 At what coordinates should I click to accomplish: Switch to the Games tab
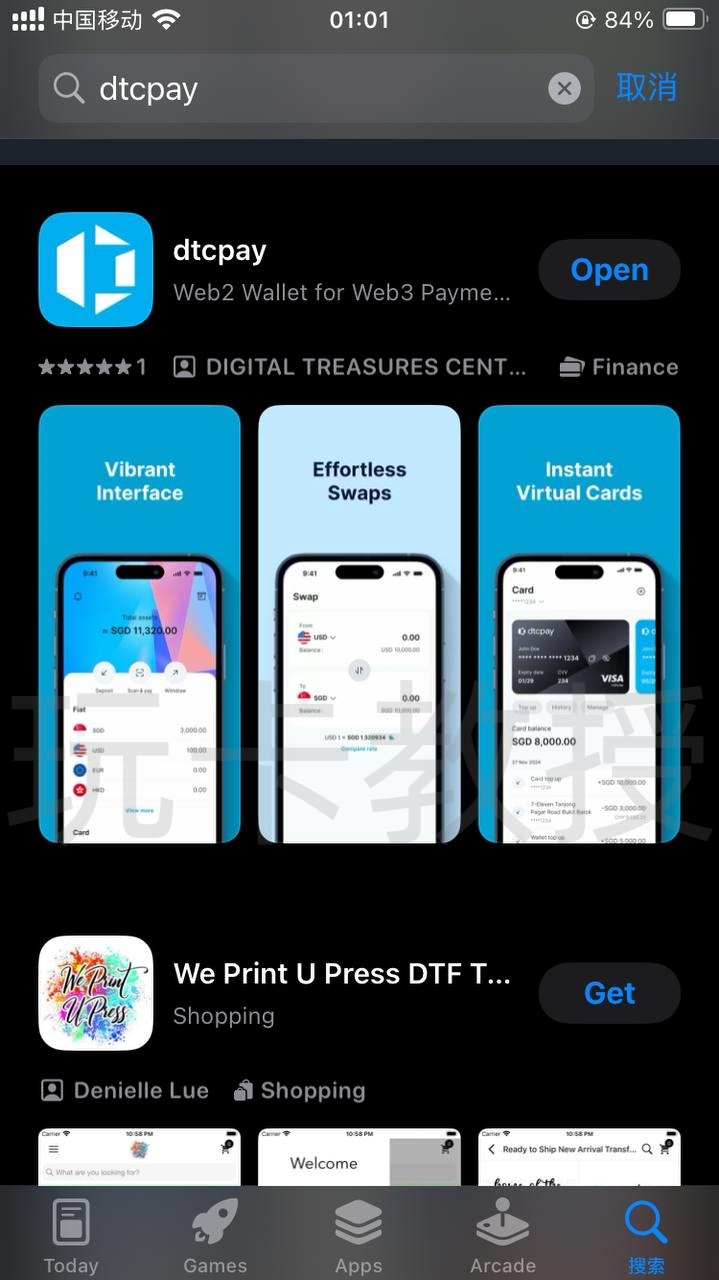pyautogui.click(x=215, y=1236)
